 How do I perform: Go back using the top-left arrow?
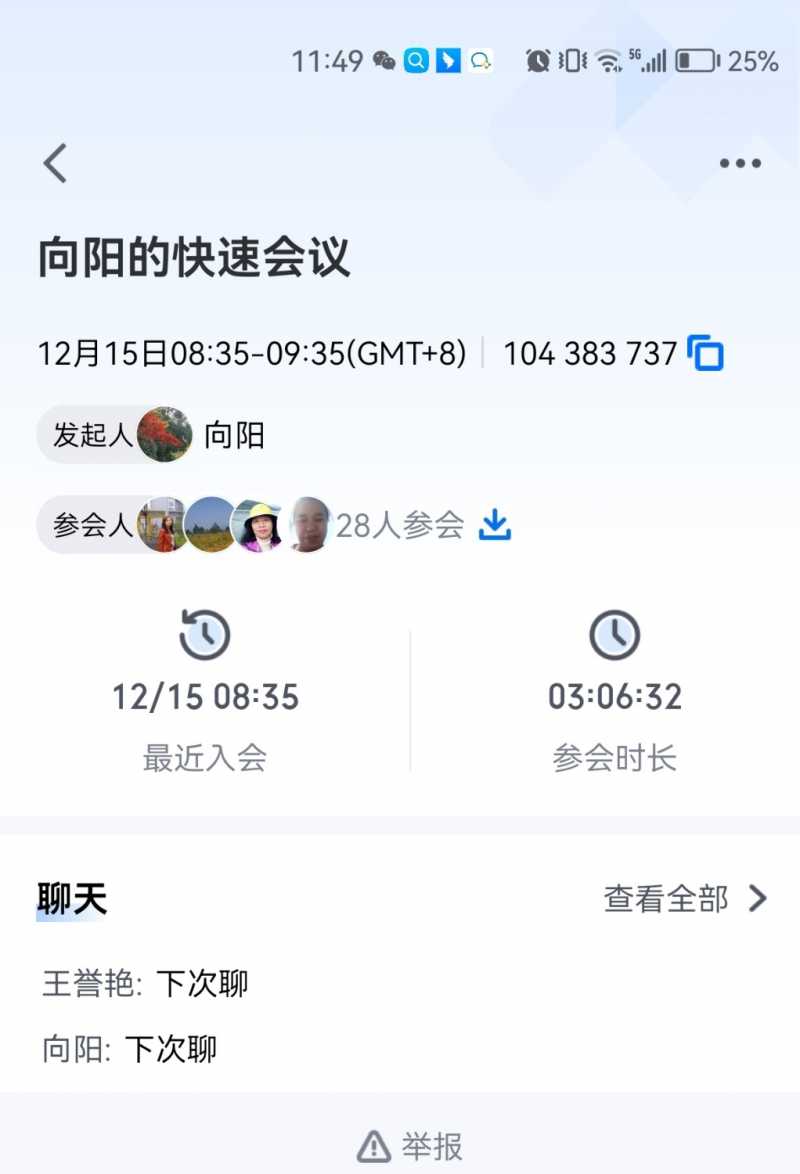(x=56, y=163)
